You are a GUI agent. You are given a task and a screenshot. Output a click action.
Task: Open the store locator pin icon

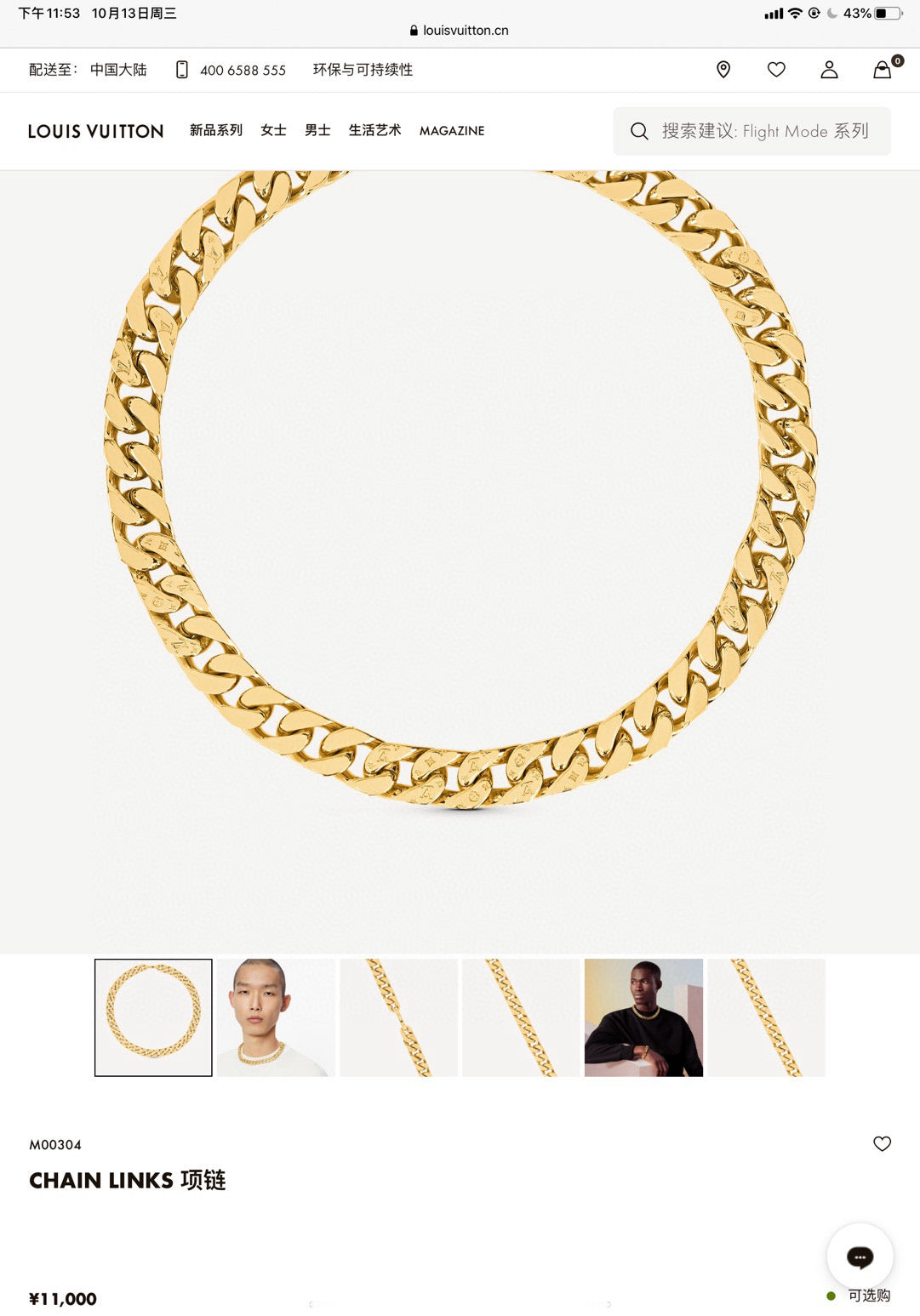pyautogui.click(x=723, y=70)
